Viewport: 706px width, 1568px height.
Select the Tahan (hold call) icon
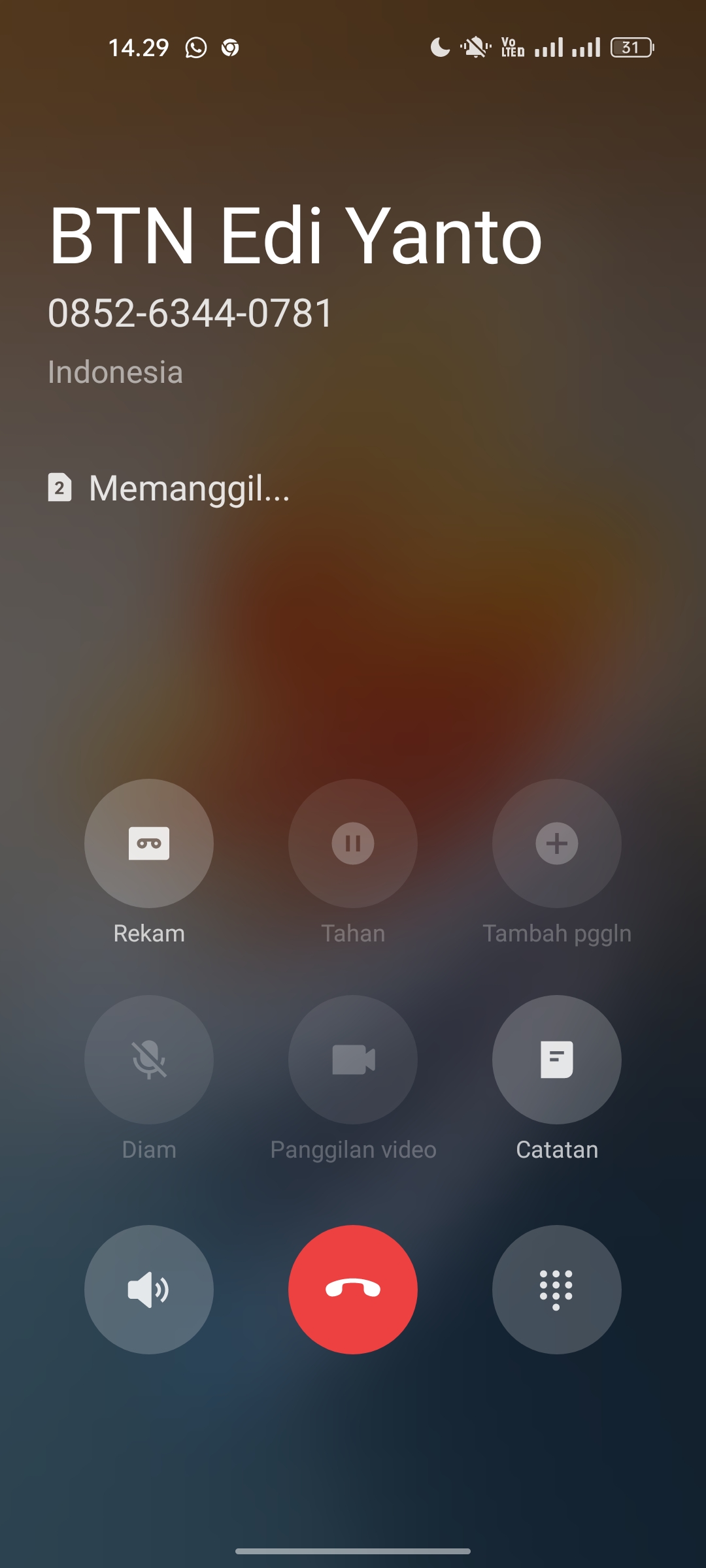tap(353, 844)
